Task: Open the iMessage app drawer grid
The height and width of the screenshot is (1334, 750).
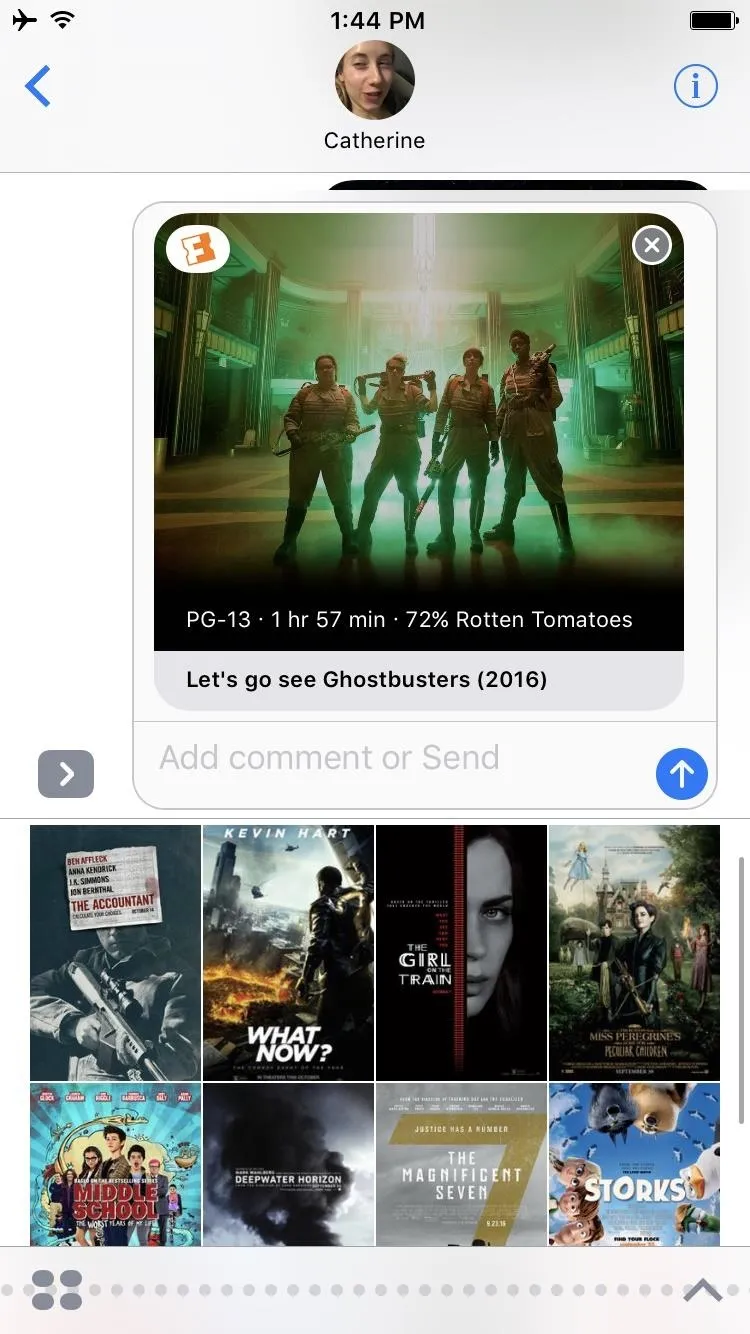Action: point(57,1290)
